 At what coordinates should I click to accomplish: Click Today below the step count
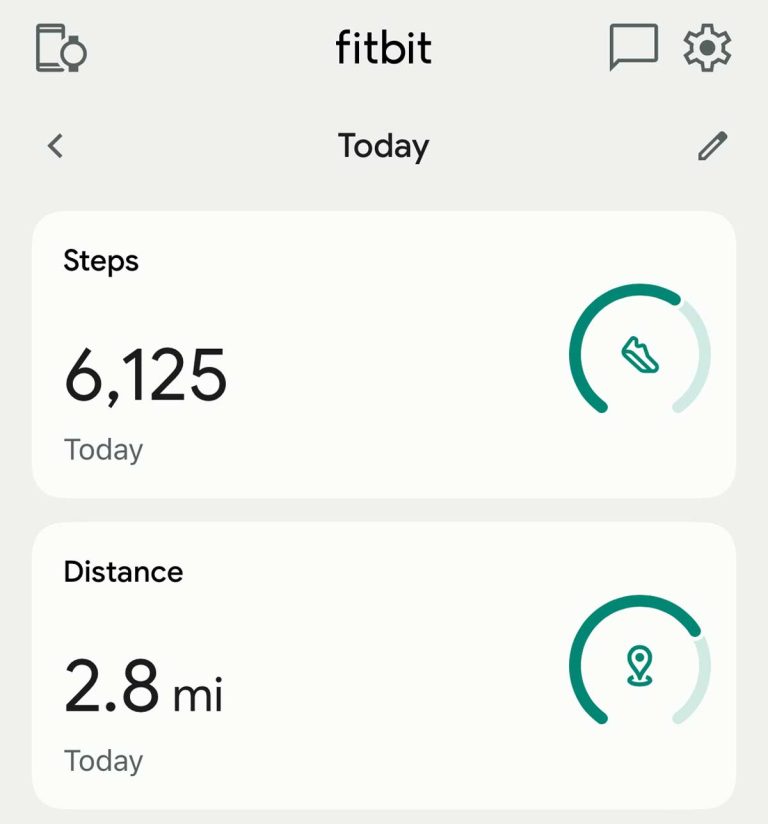[x=103, y=449]
